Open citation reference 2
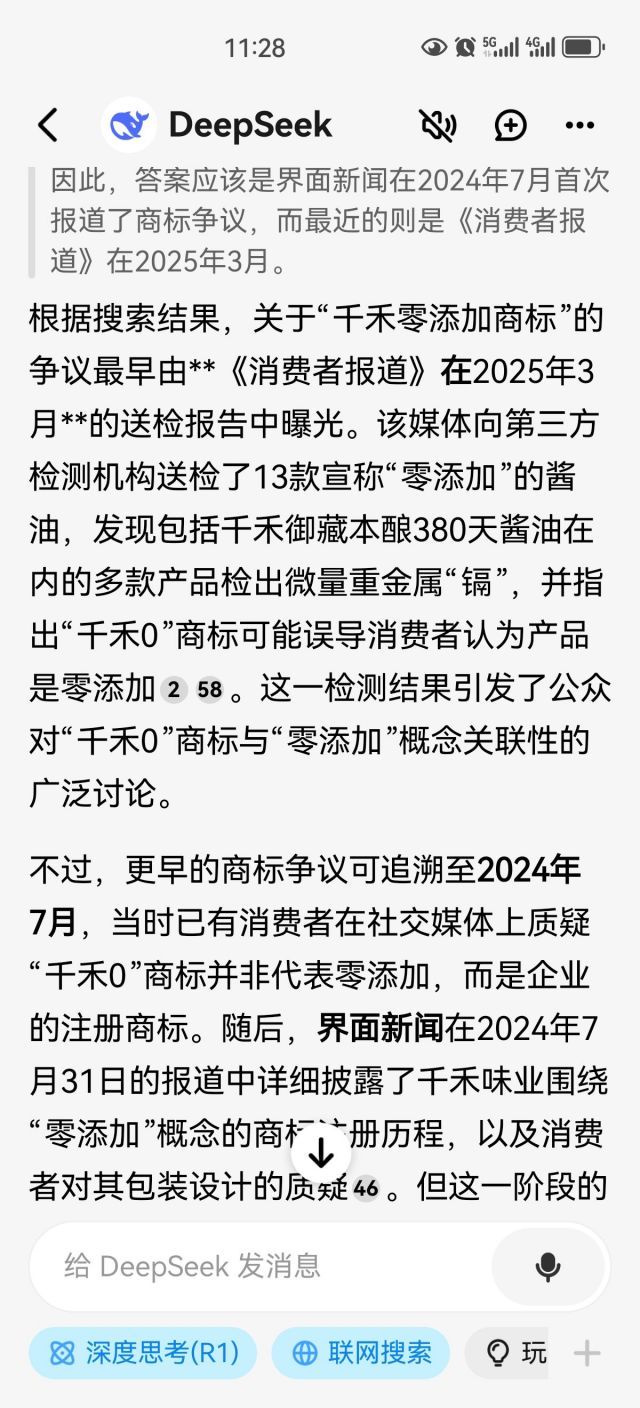This screenshot has height=1408, width=640. click(x=173, y=689)
